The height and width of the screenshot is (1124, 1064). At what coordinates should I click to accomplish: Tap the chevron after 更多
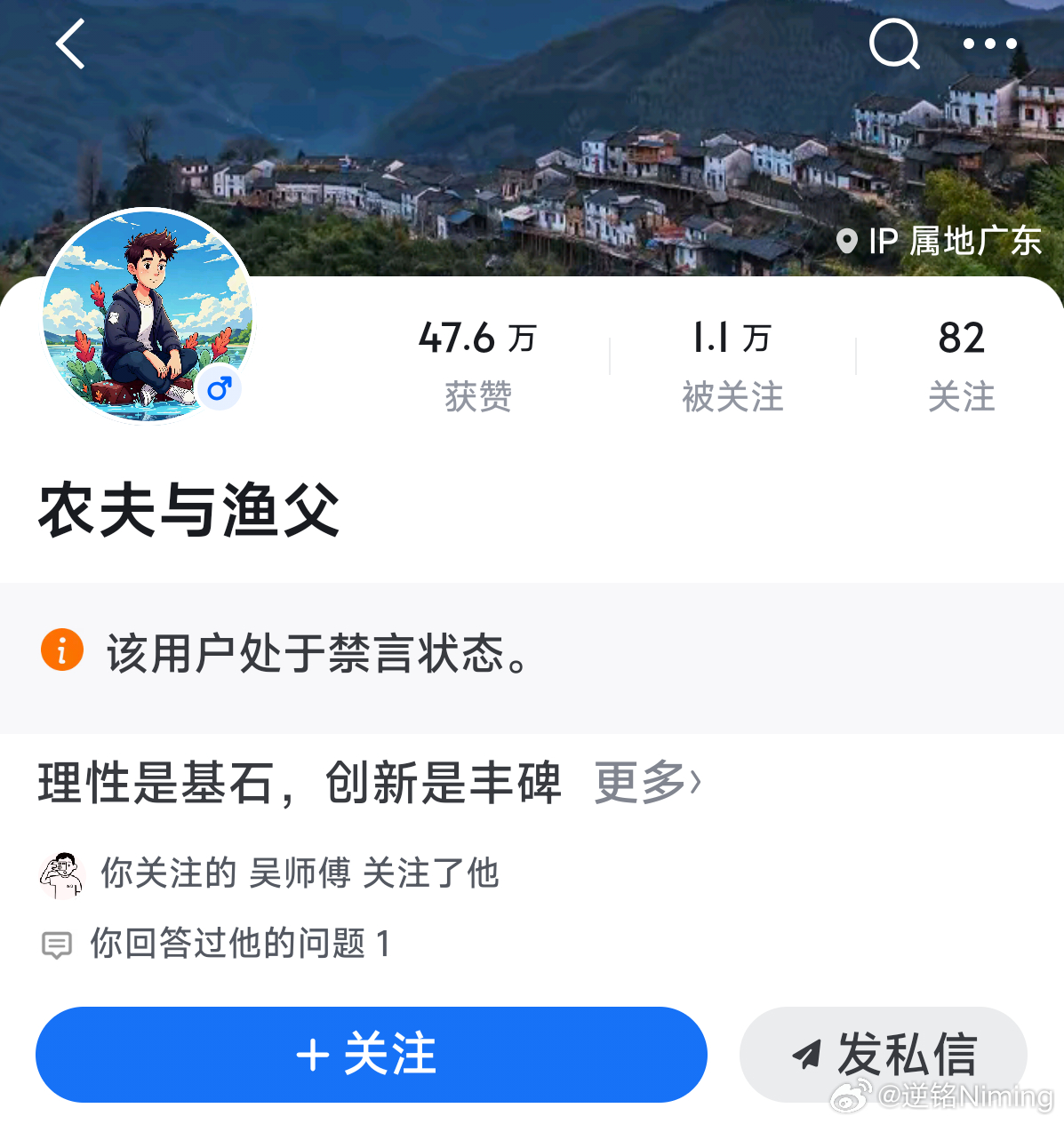[x=694, y=780]
